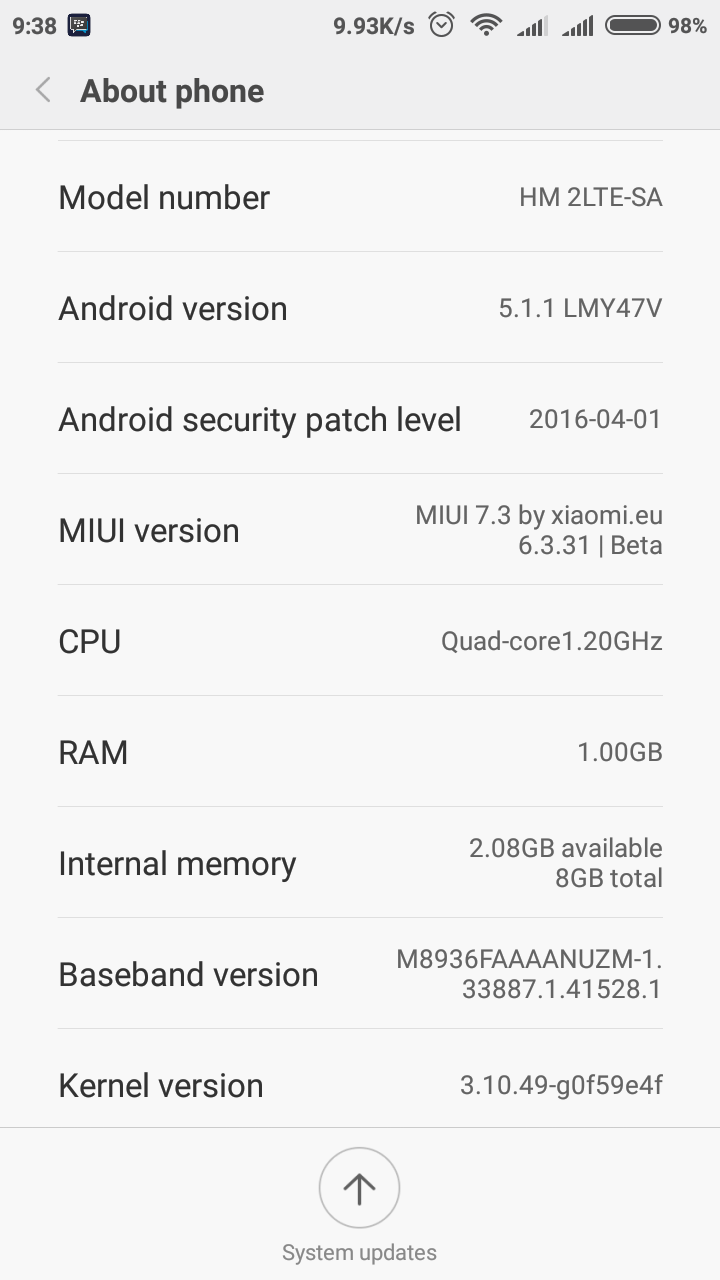720x1280 pixels.
Task: Open System updates
Action: click(x=359, y=1205)
